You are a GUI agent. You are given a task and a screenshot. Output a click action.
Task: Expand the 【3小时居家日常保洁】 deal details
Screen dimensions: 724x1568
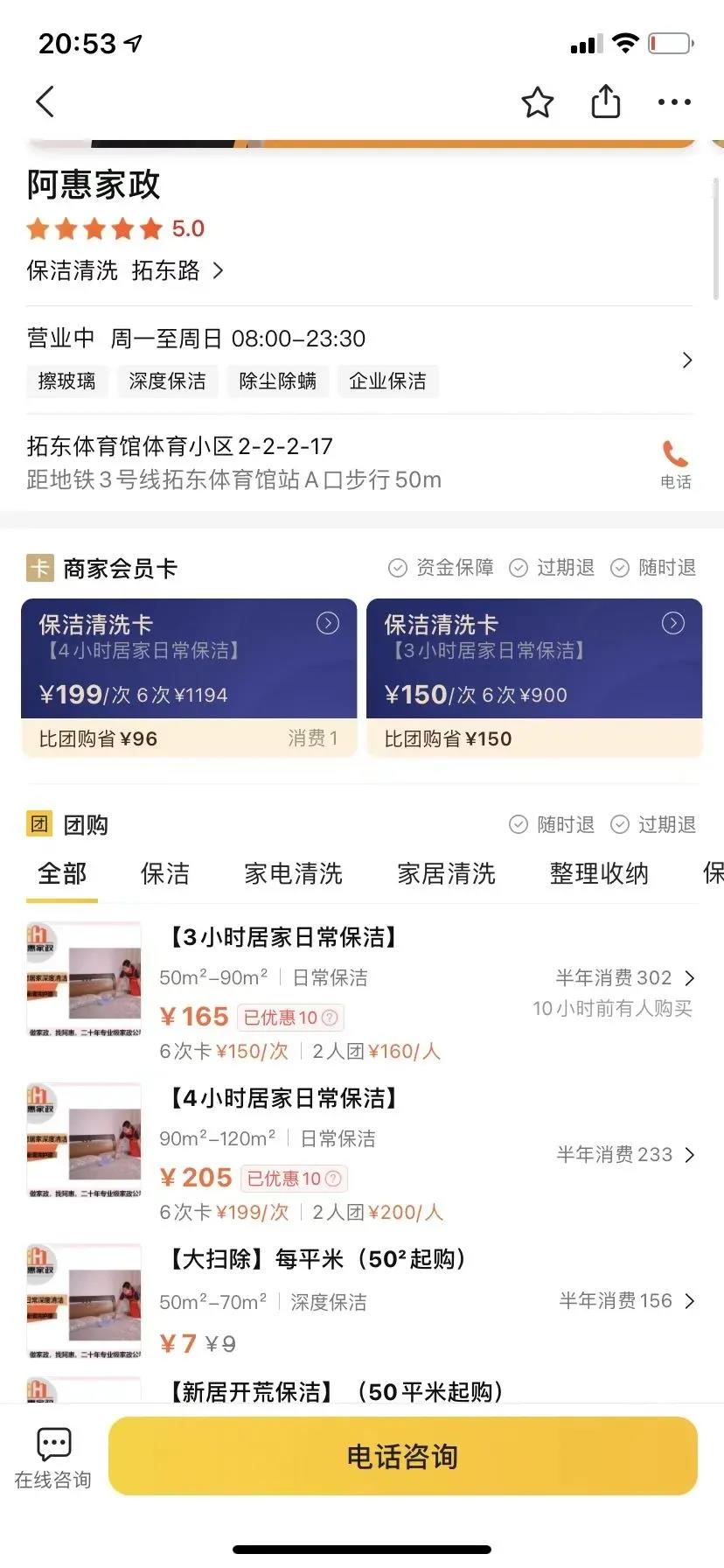point(690,978)
